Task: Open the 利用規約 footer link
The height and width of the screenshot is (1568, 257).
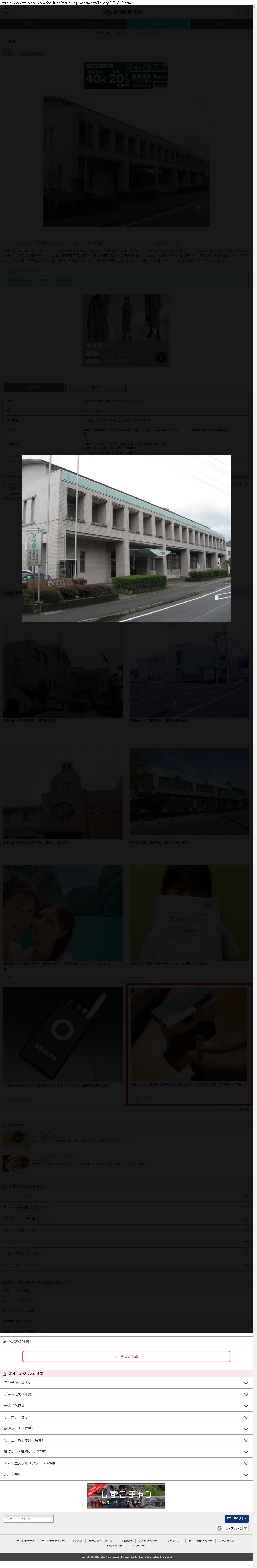Action: coord(127,1541)
